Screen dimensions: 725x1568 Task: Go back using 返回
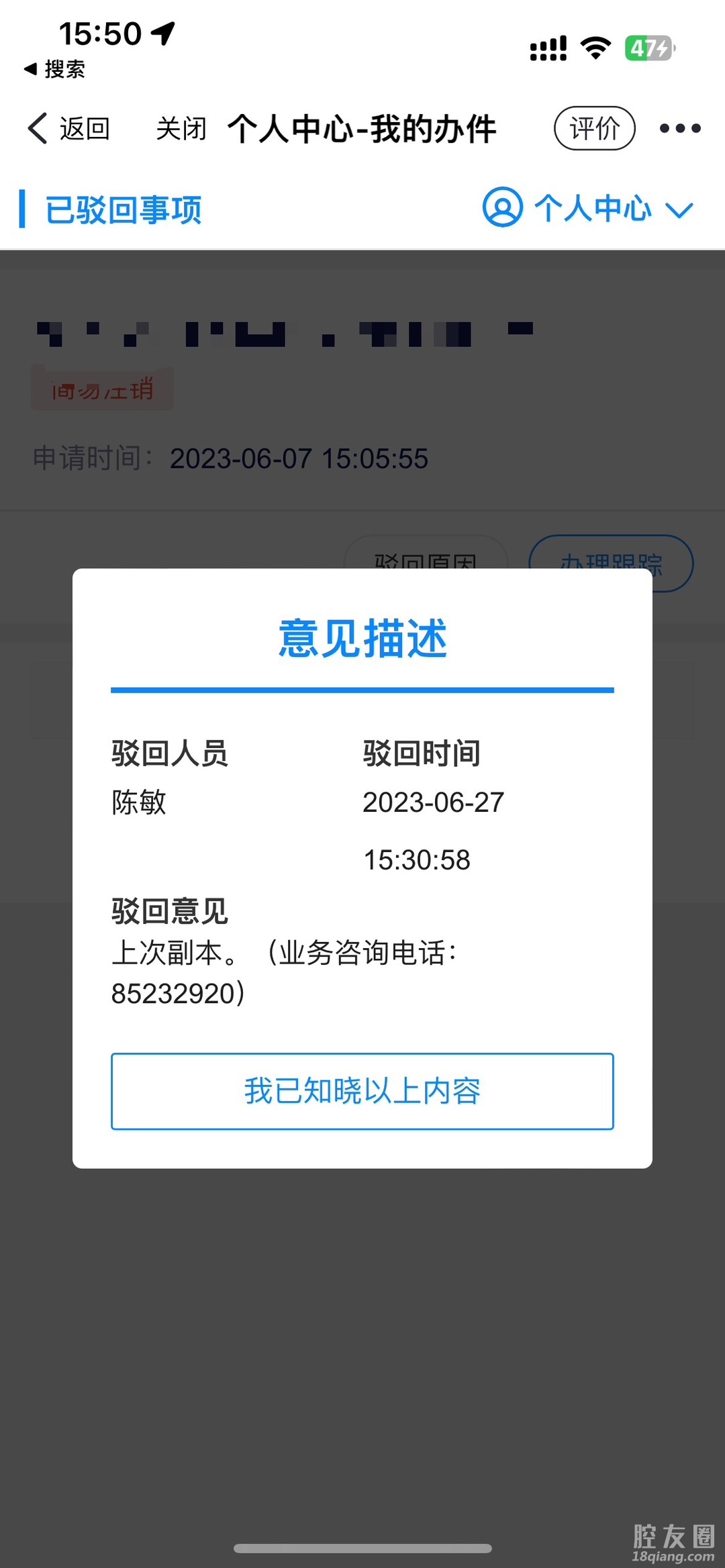[69, 128]
